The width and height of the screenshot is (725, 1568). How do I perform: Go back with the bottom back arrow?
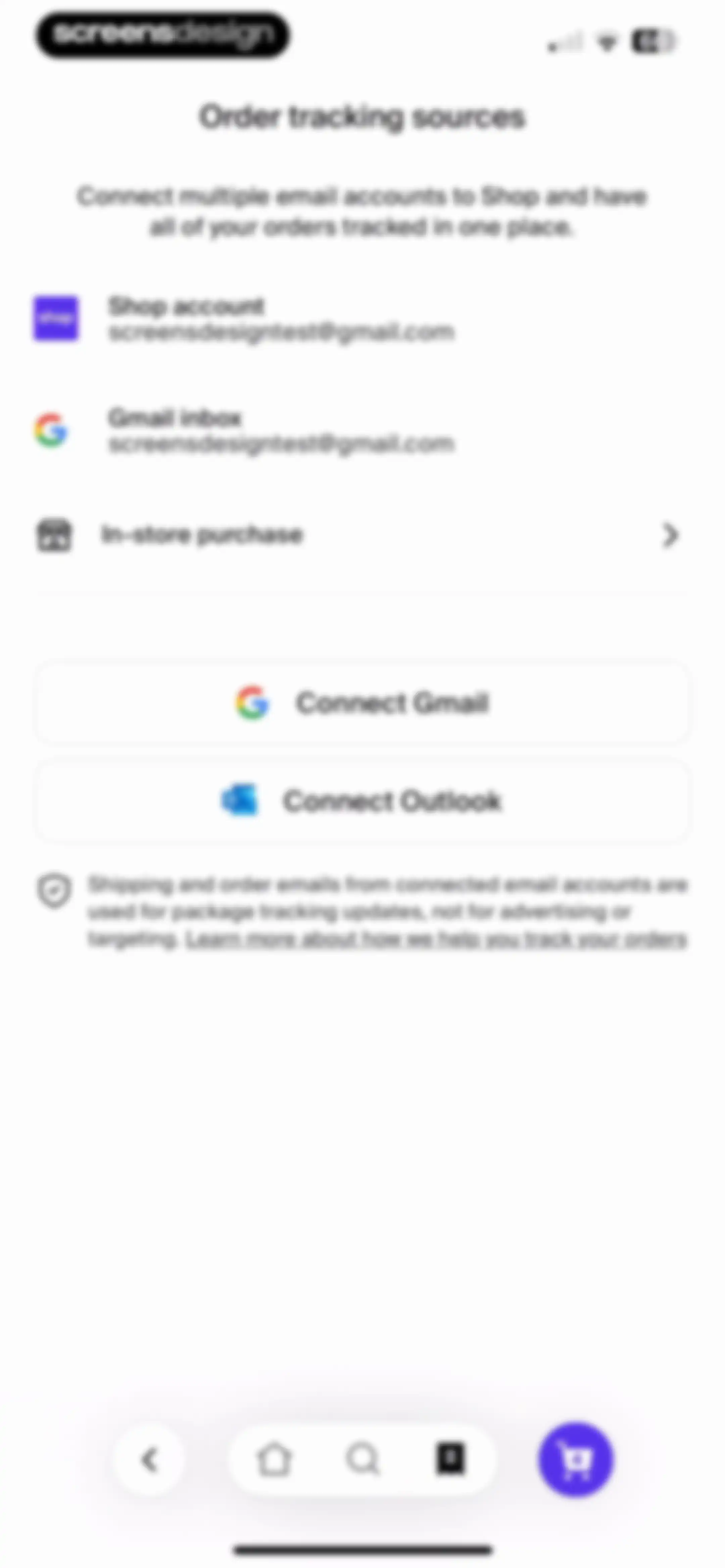tap(150, 1460)
